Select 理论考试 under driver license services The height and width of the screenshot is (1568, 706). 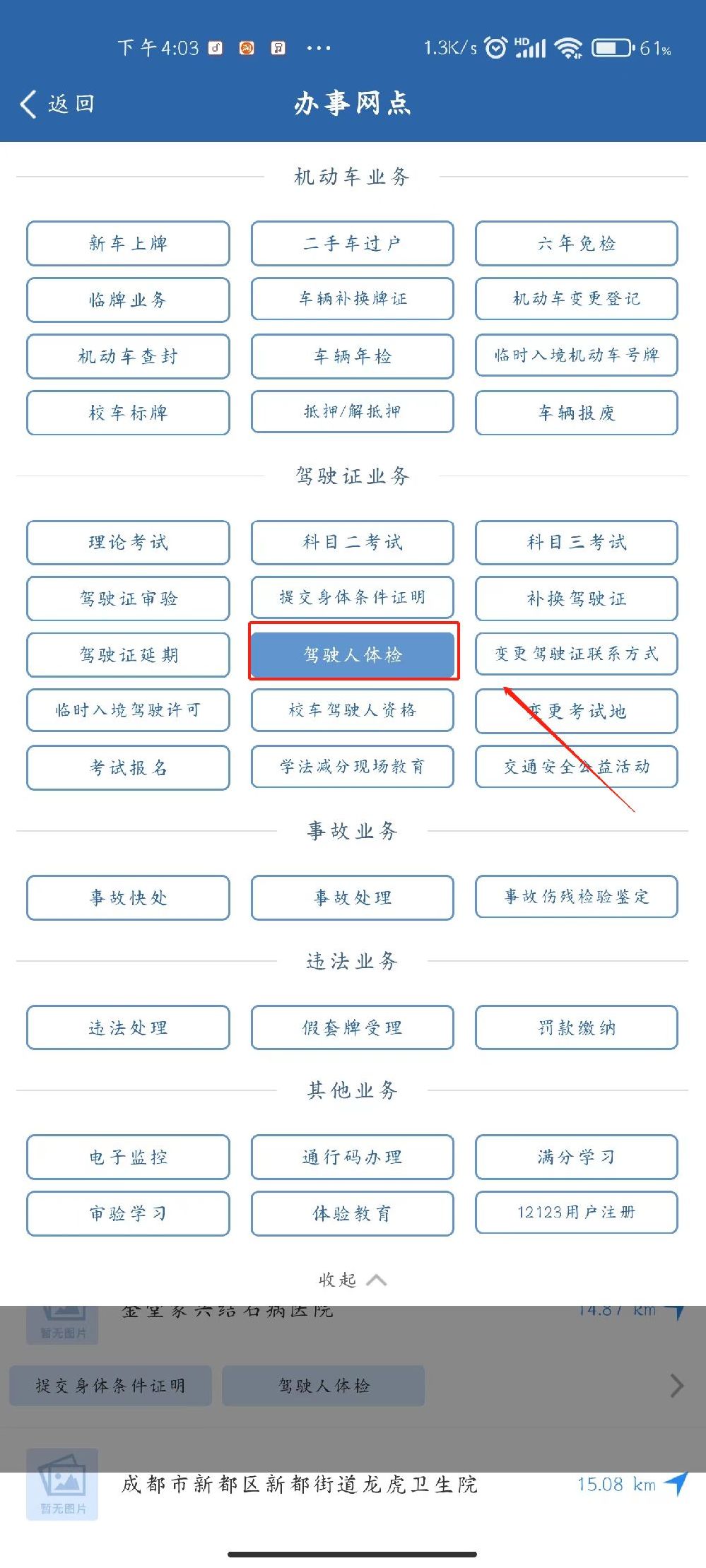coord(128,543)
